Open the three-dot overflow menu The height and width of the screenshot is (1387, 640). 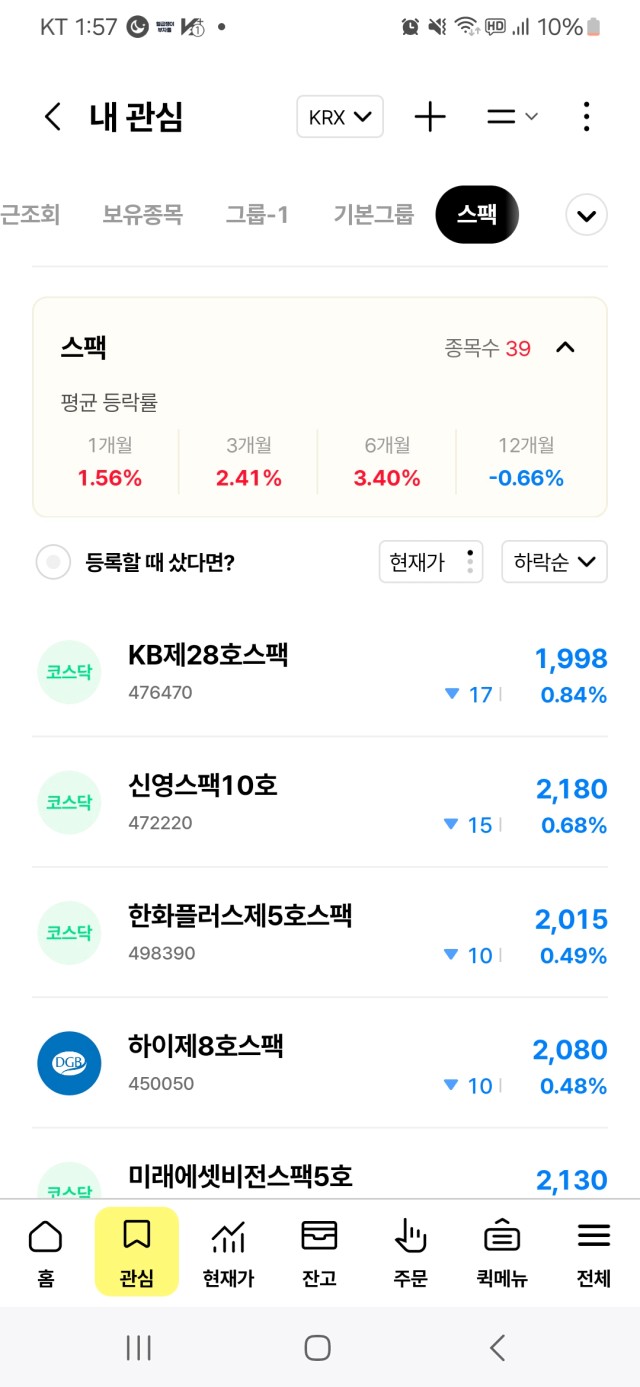pyautogui.click(x=586, y=117)
